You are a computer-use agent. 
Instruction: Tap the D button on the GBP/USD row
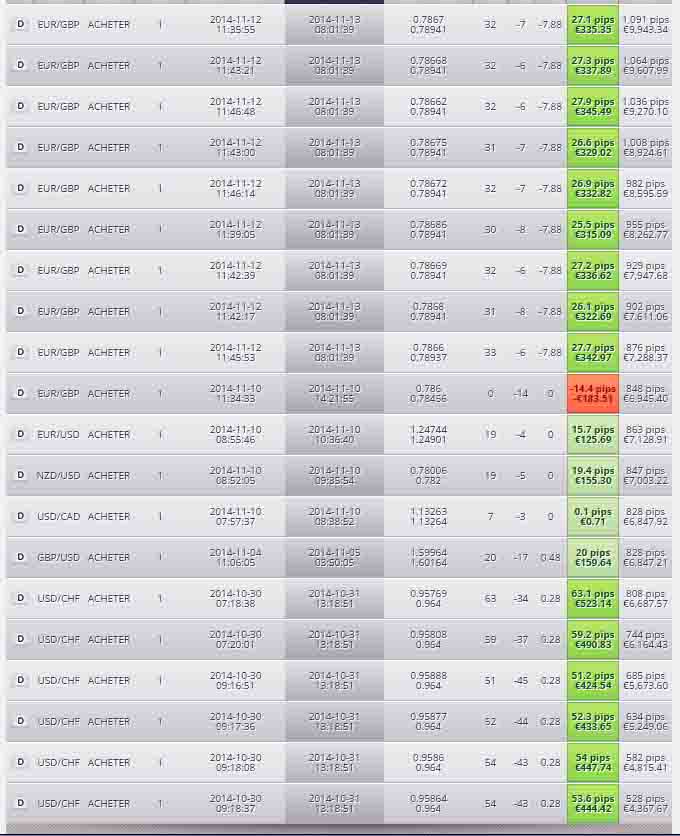click(x=20, y=557)
